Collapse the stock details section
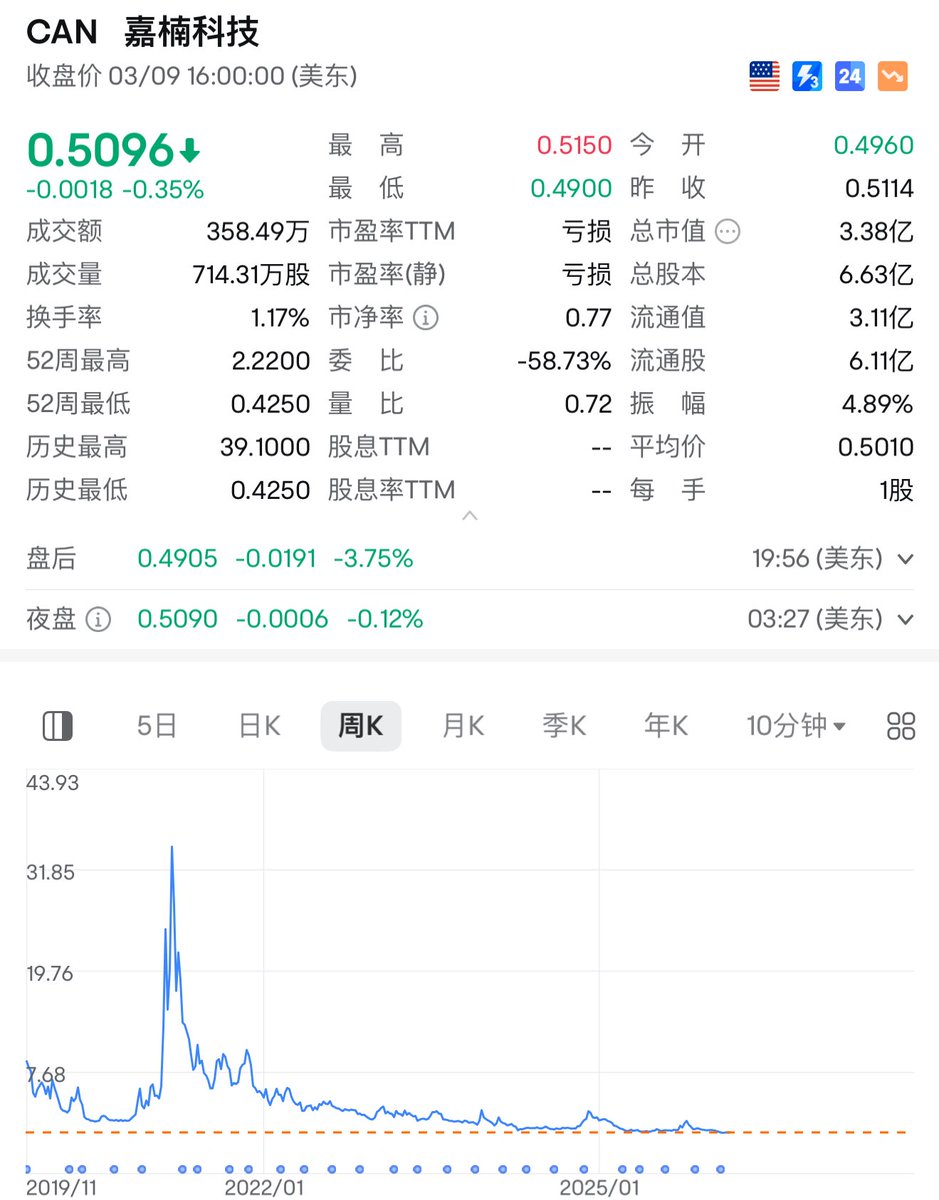939x1200 pixels. (469, 516)
